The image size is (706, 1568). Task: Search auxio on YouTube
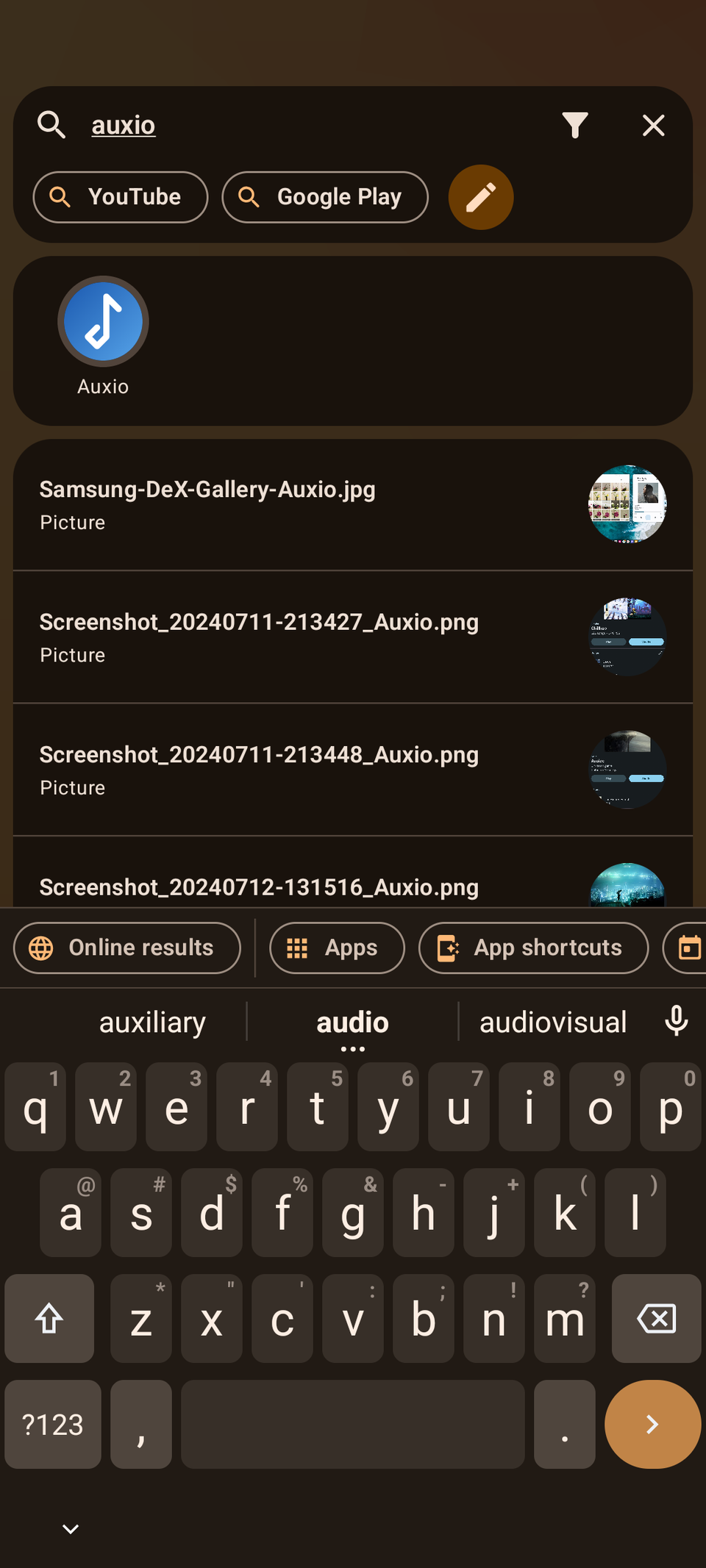click(120, 197)
